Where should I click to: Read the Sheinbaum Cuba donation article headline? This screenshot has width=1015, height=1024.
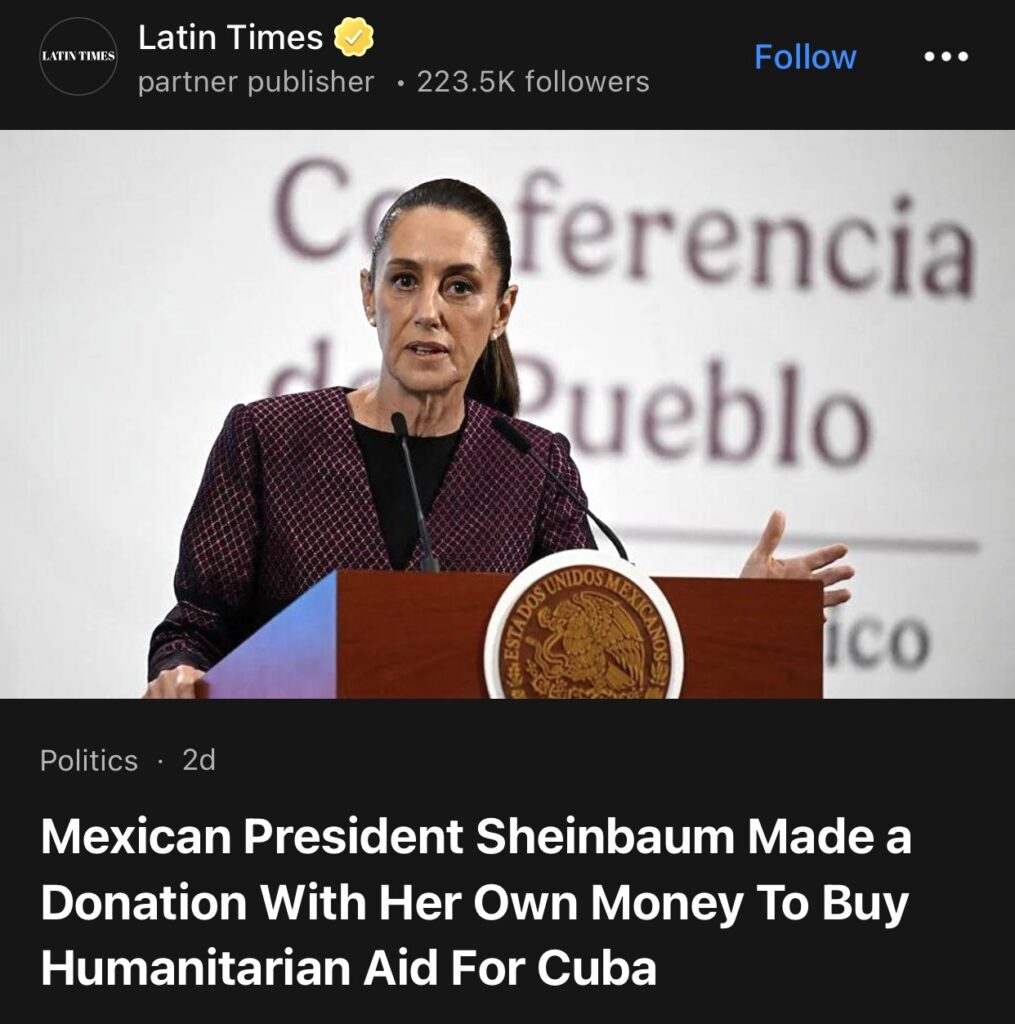(475, 903)
